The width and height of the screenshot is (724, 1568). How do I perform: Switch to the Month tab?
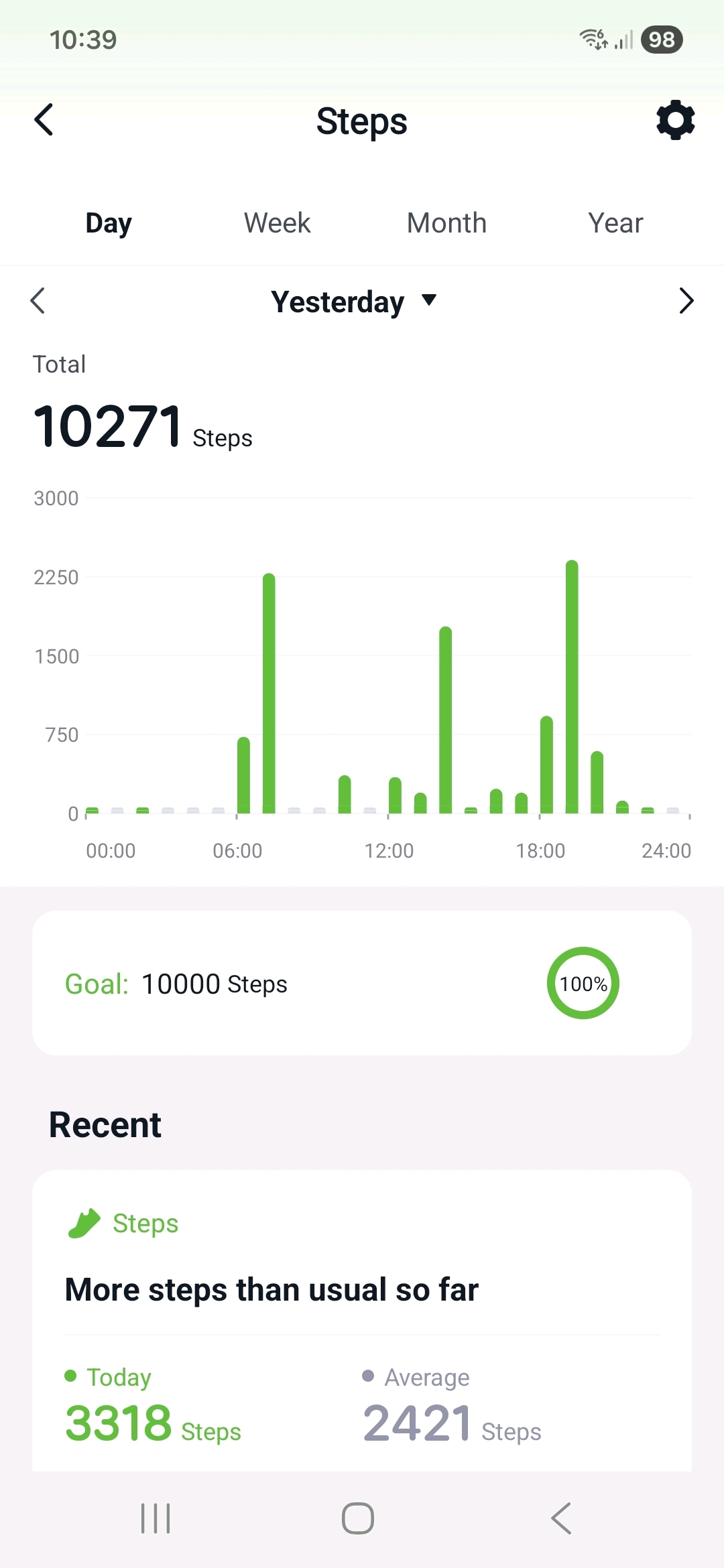[446, 223]
